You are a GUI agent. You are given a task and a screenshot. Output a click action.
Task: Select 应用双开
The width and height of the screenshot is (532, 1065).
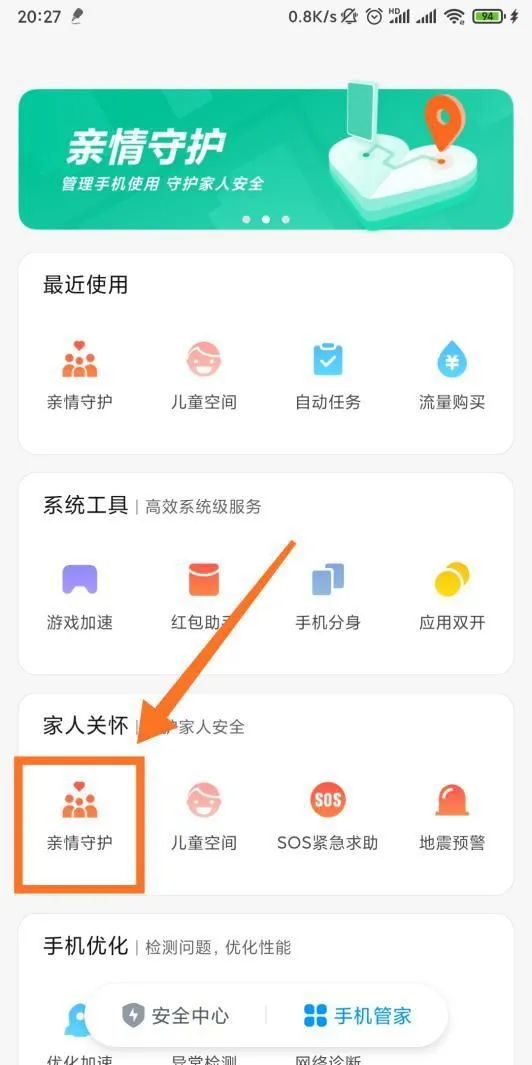(452, 596)
